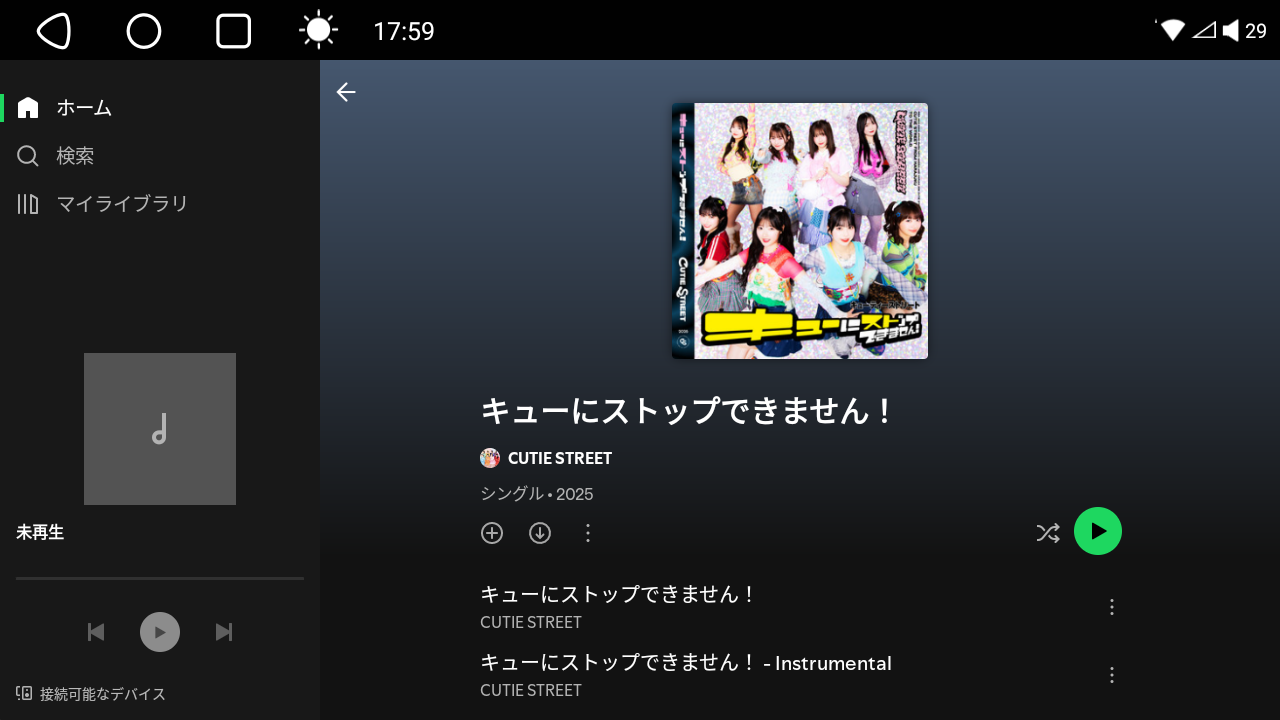1280x720 pixels.
Task: Play the single with the green button
Action: 1098,531
